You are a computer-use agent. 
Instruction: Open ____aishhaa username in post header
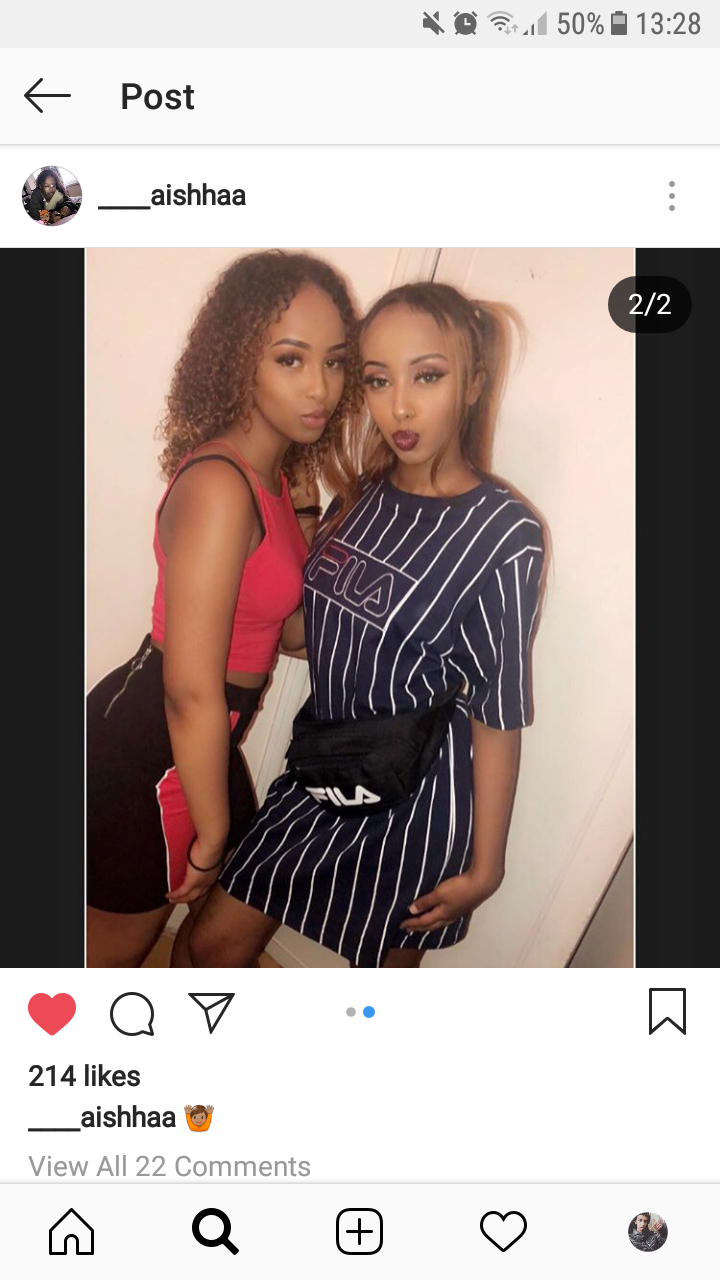[x=172, y=196]
